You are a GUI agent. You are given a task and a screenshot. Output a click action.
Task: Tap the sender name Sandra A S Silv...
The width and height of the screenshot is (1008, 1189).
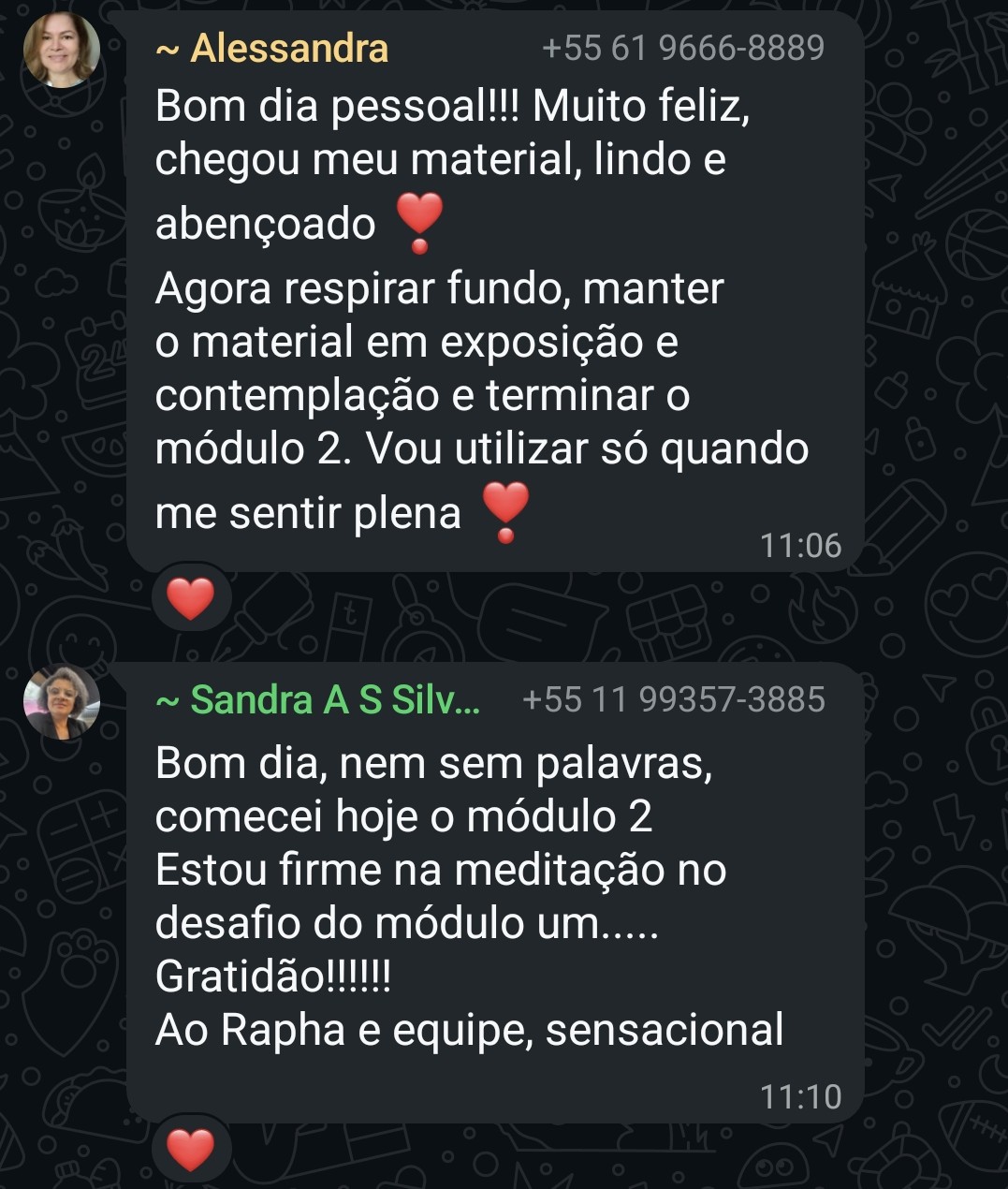tap(318, 699)
